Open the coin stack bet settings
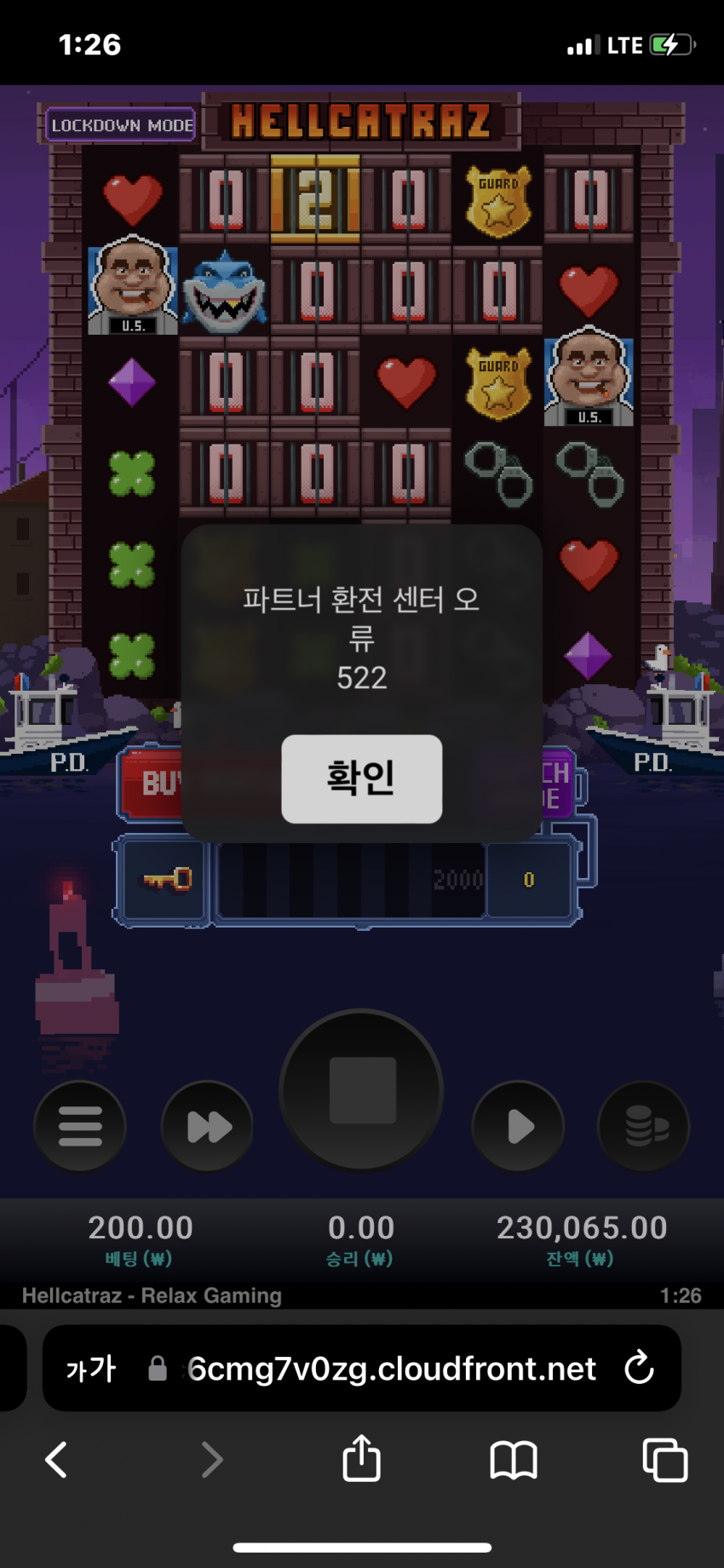Viewport: 724px width, 1568px height. point(644,1126)
